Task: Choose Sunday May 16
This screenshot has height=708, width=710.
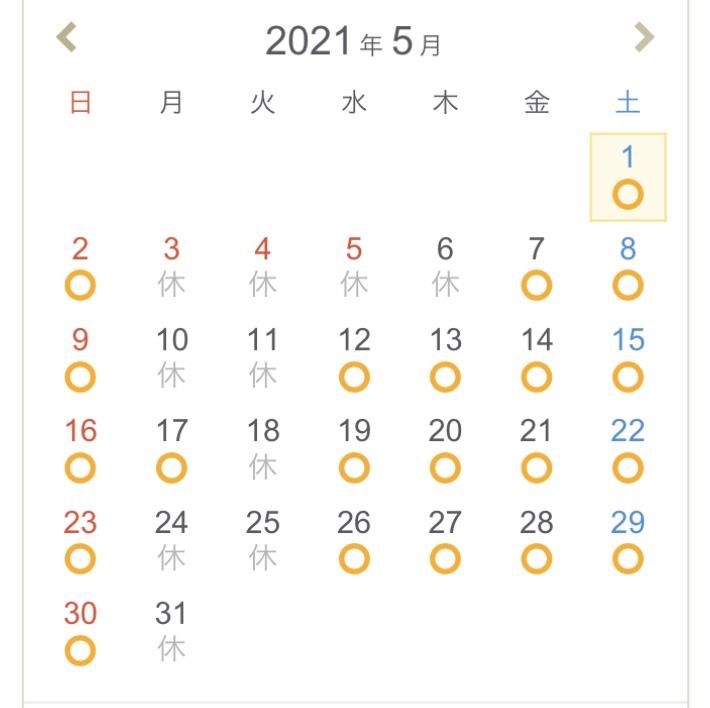Action: (81, 450)
